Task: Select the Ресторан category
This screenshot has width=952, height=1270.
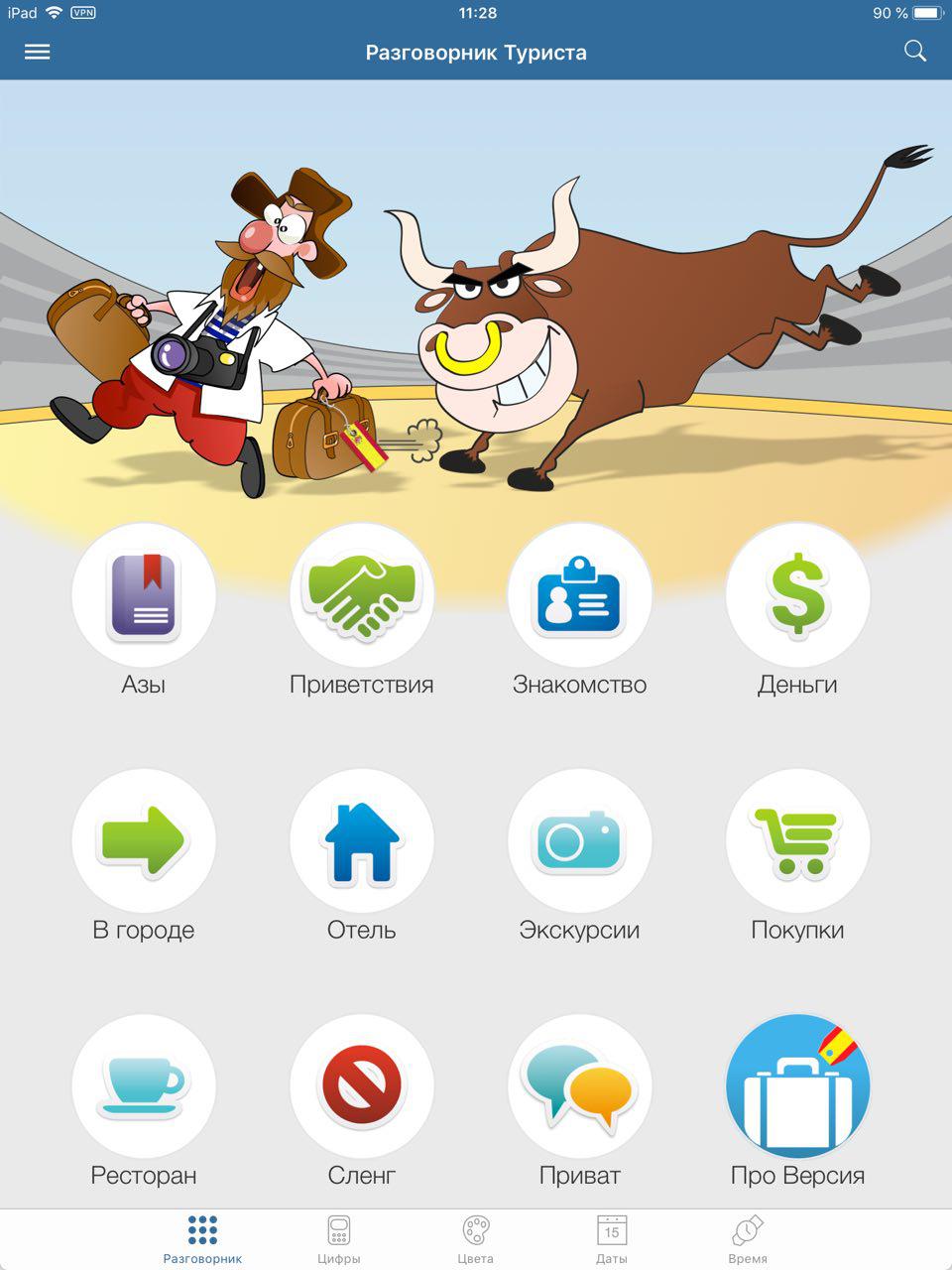Action: pos(144,1086)
